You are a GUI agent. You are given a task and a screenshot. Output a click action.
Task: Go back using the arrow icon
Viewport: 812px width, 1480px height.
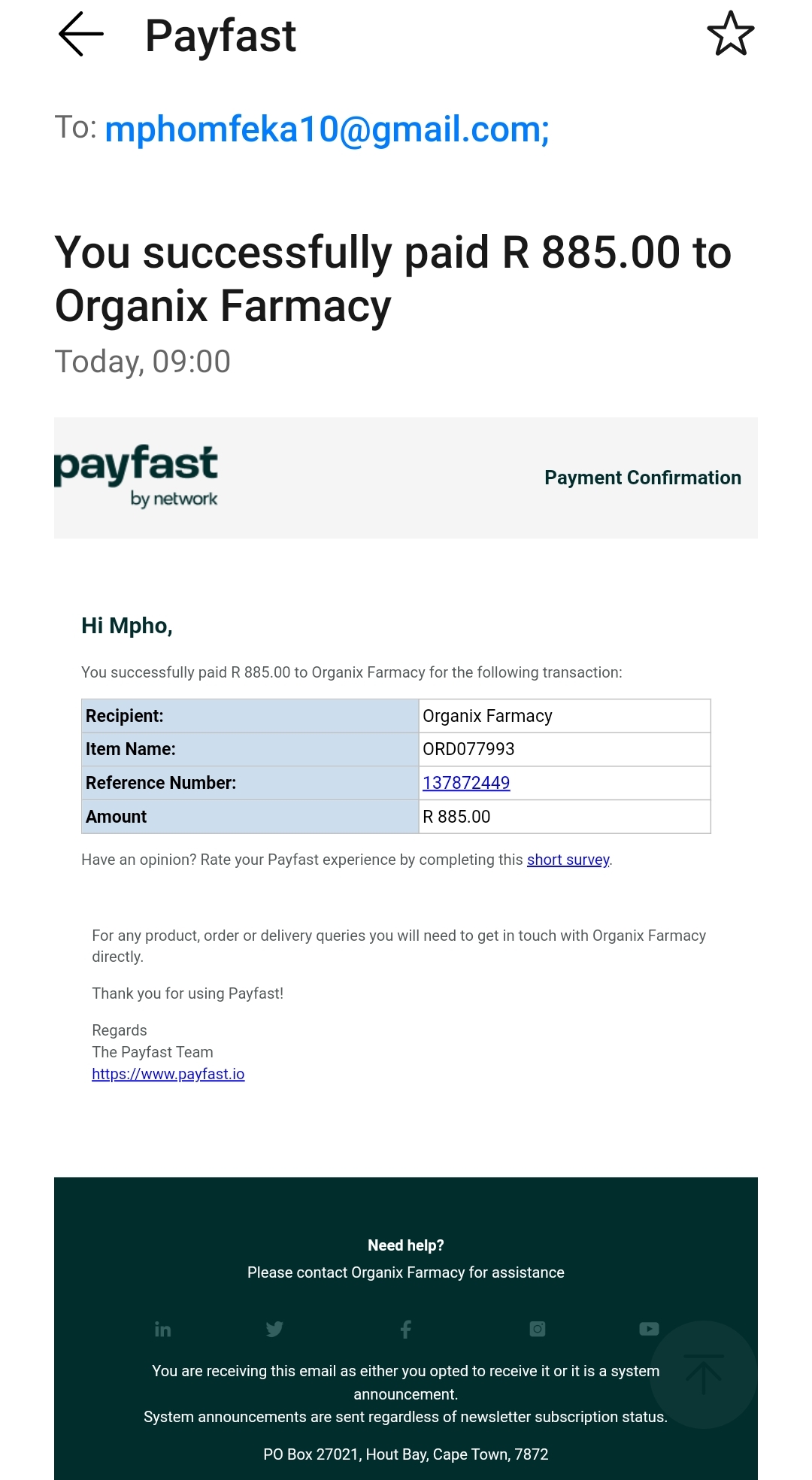click(81, 35)
